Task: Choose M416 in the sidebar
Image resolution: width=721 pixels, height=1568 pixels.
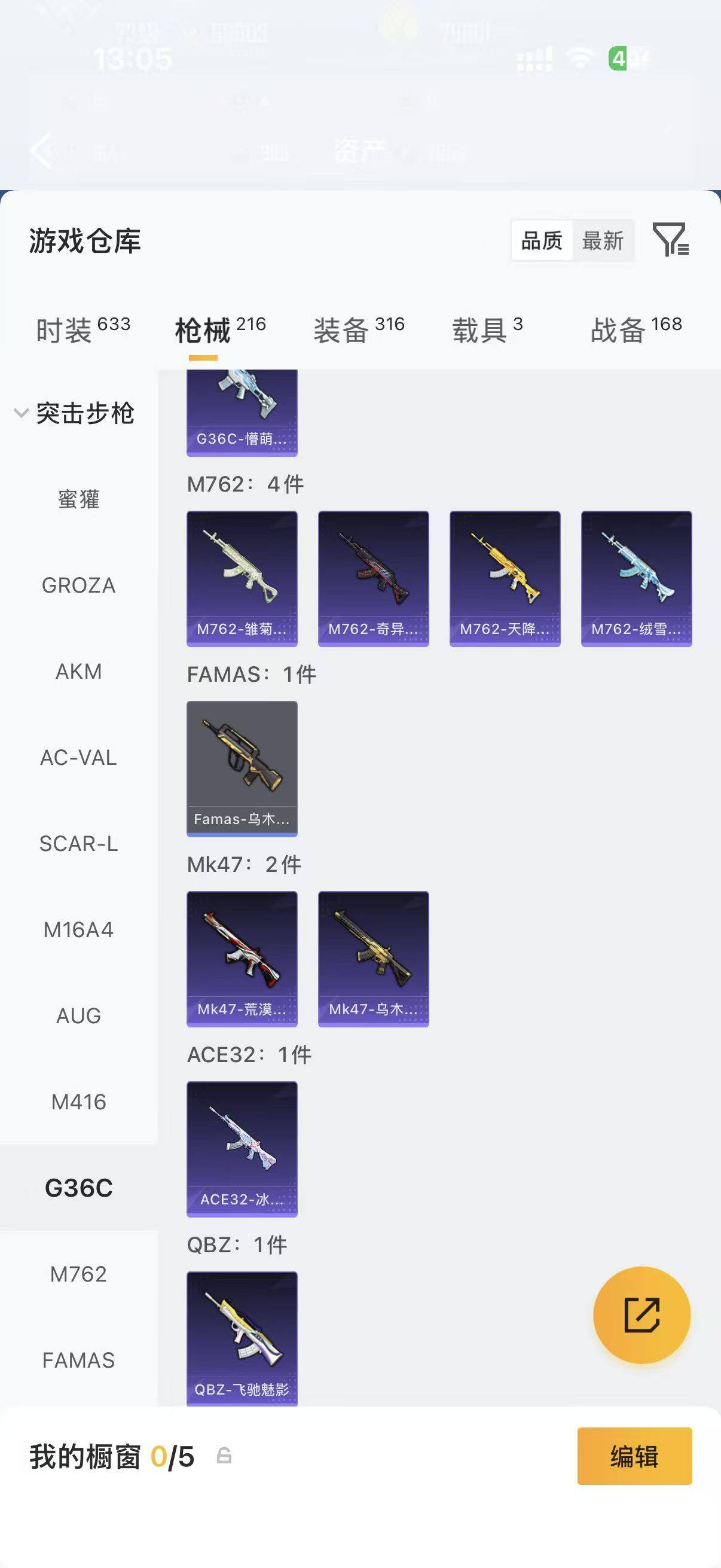Action: 78,1102
